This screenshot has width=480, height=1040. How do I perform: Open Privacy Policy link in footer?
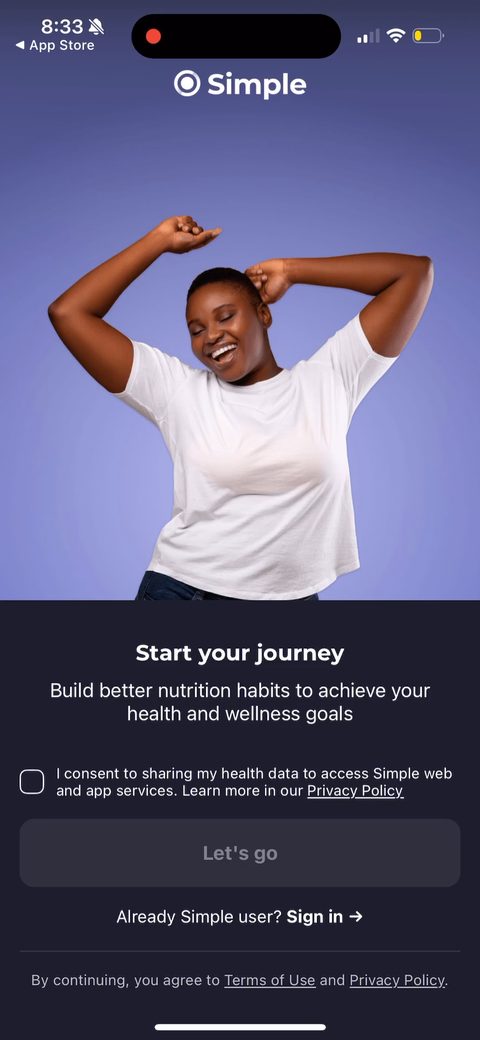(396, 980)
